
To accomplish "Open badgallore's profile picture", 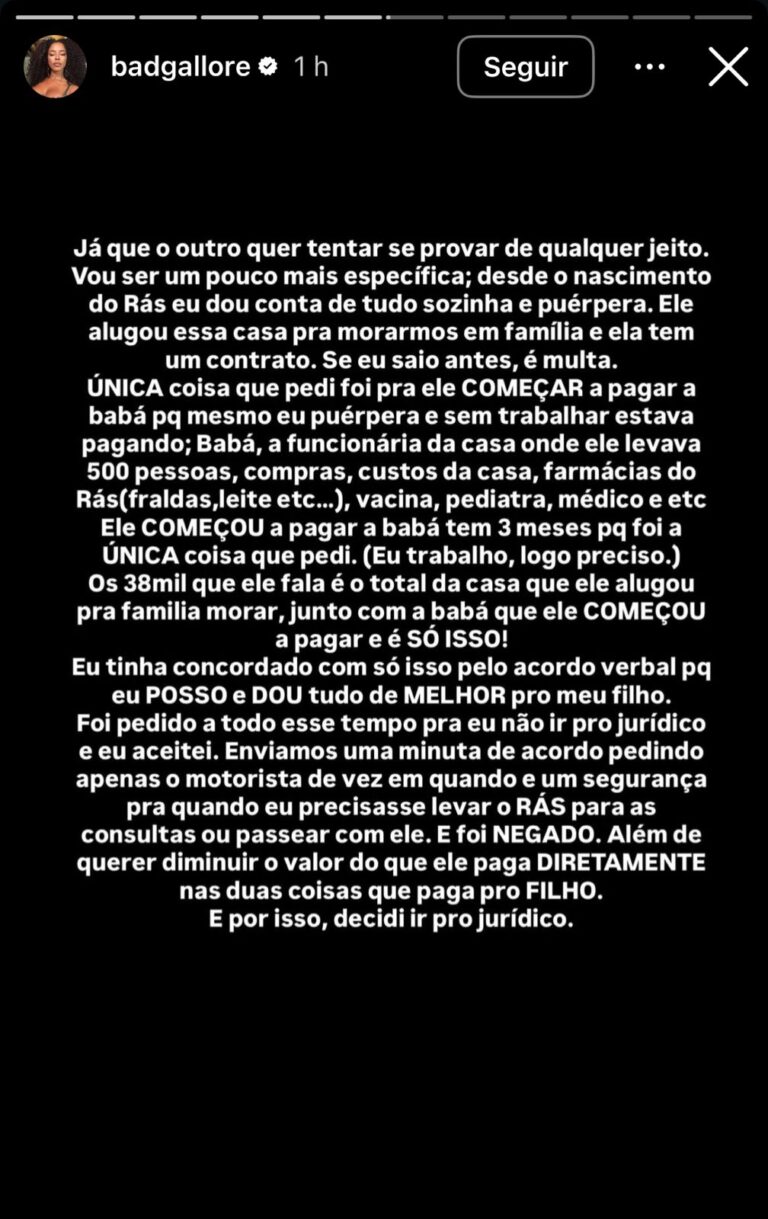I will coord(55,67).
